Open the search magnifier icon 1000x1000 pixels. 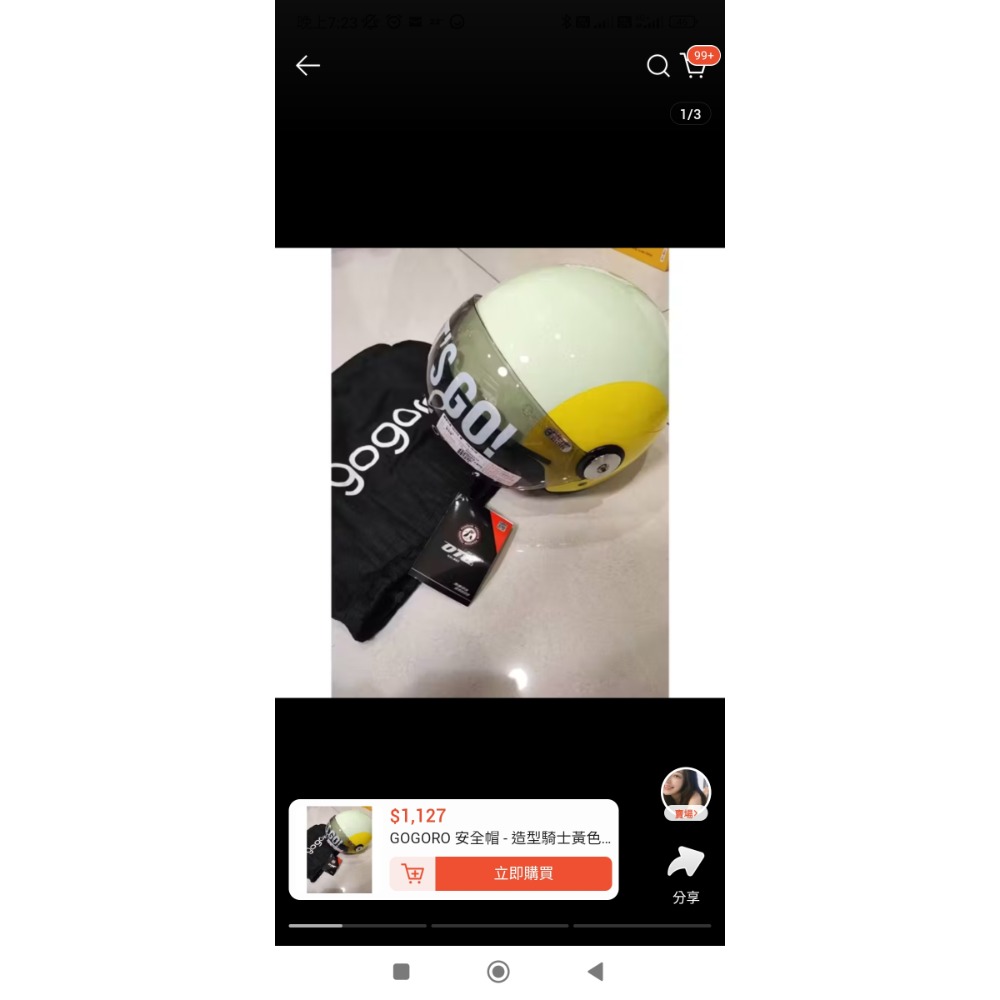coord(658,66)
